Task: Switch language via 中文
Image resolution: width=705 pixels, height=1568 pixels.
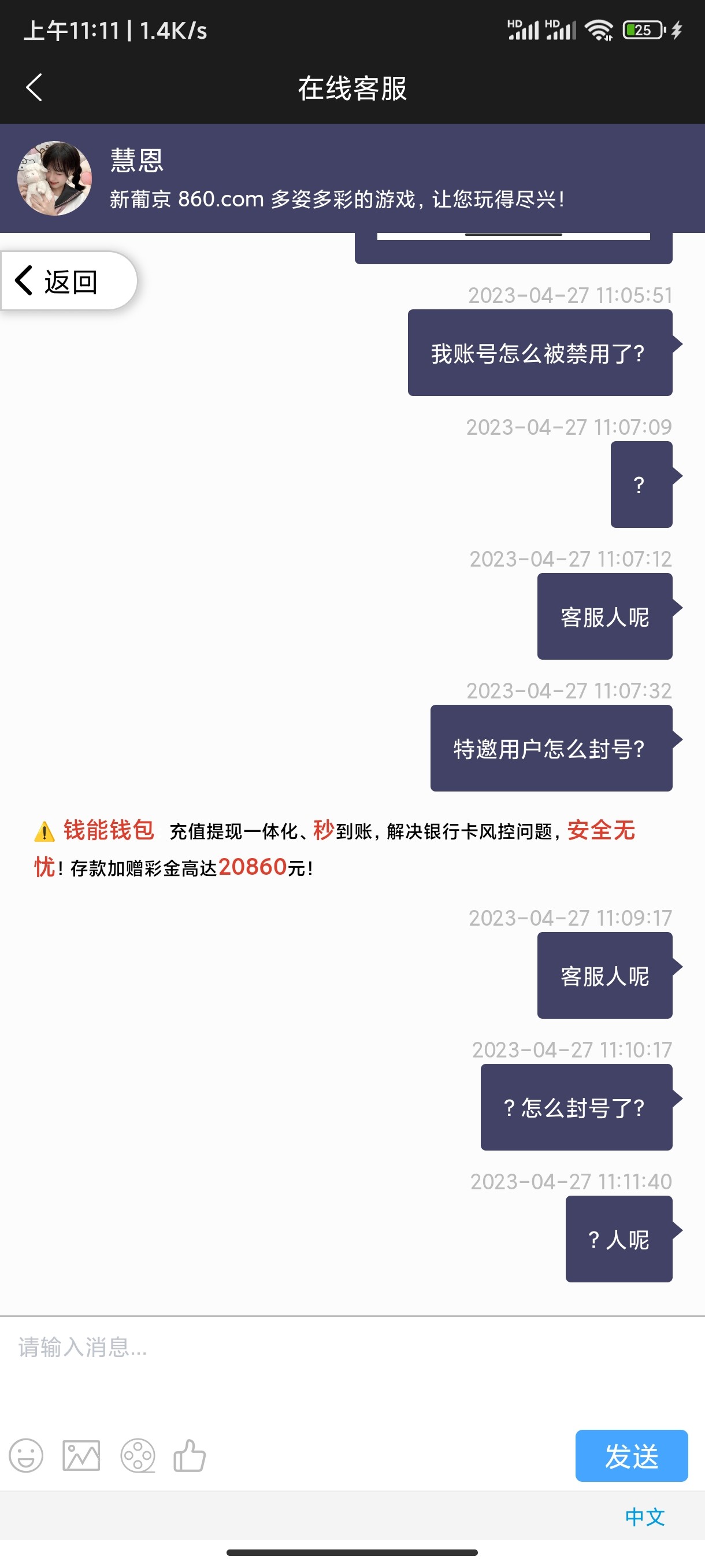Action: click(x=645, y=1517)
